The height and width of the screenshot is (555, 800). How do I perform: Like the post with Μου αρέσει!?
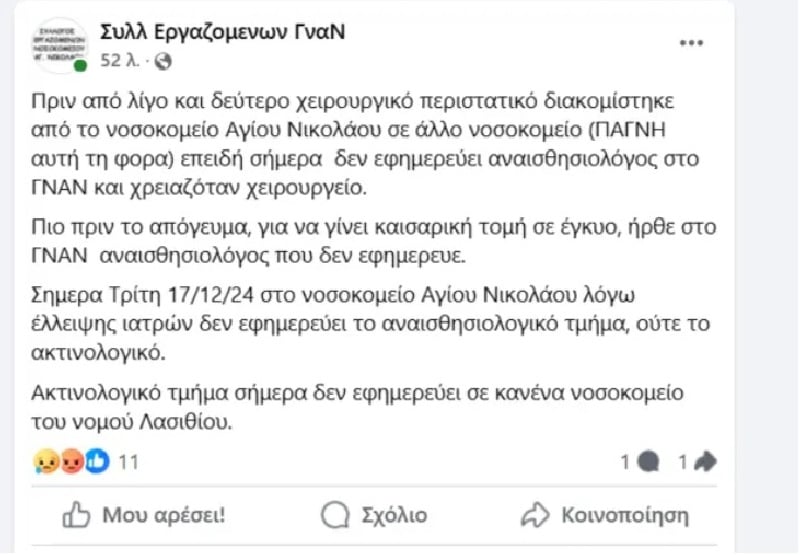click(x=143, y=515)
